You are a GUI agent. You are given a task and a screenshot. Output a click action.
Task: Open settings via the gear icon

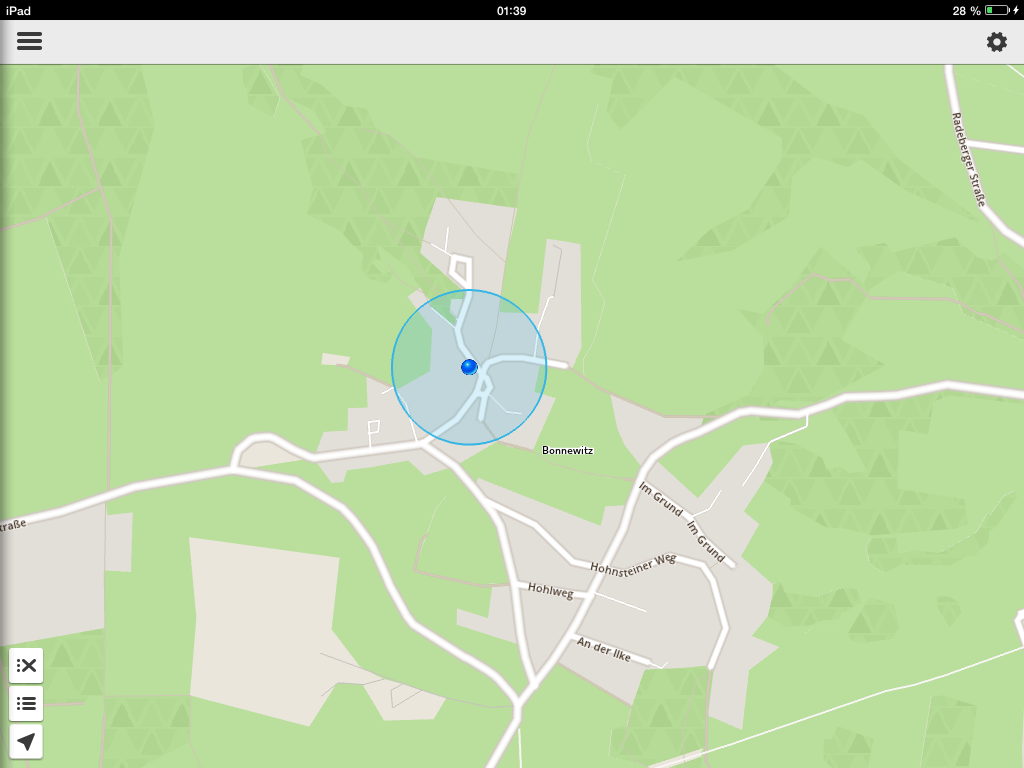(x=996, y=41)
